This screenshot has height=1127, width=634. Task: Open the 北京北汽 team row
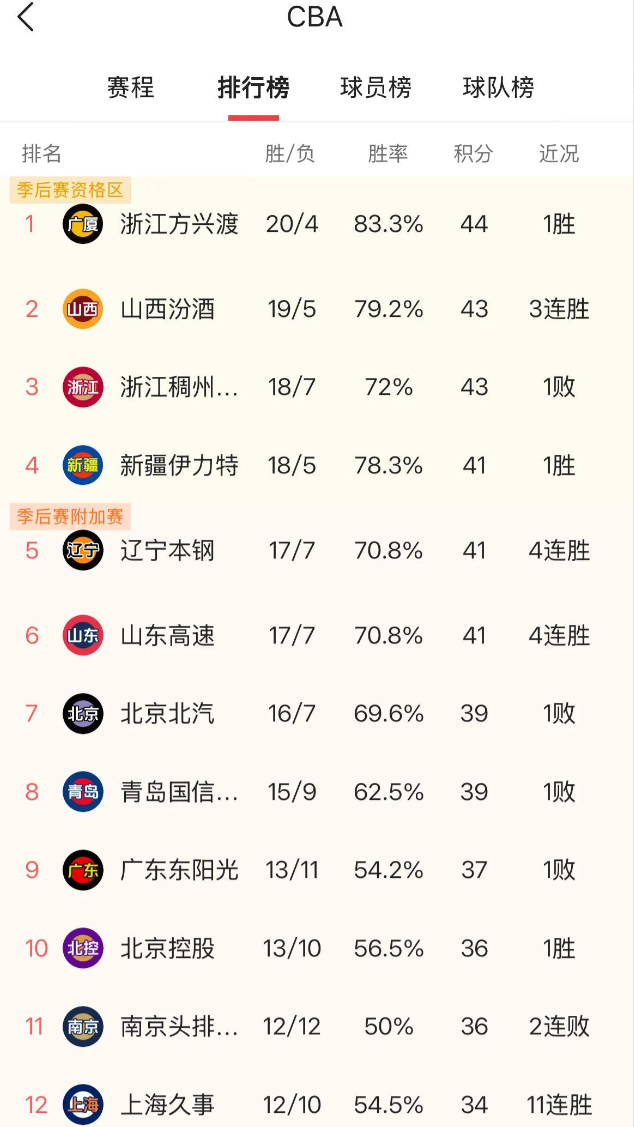[317, 714]
